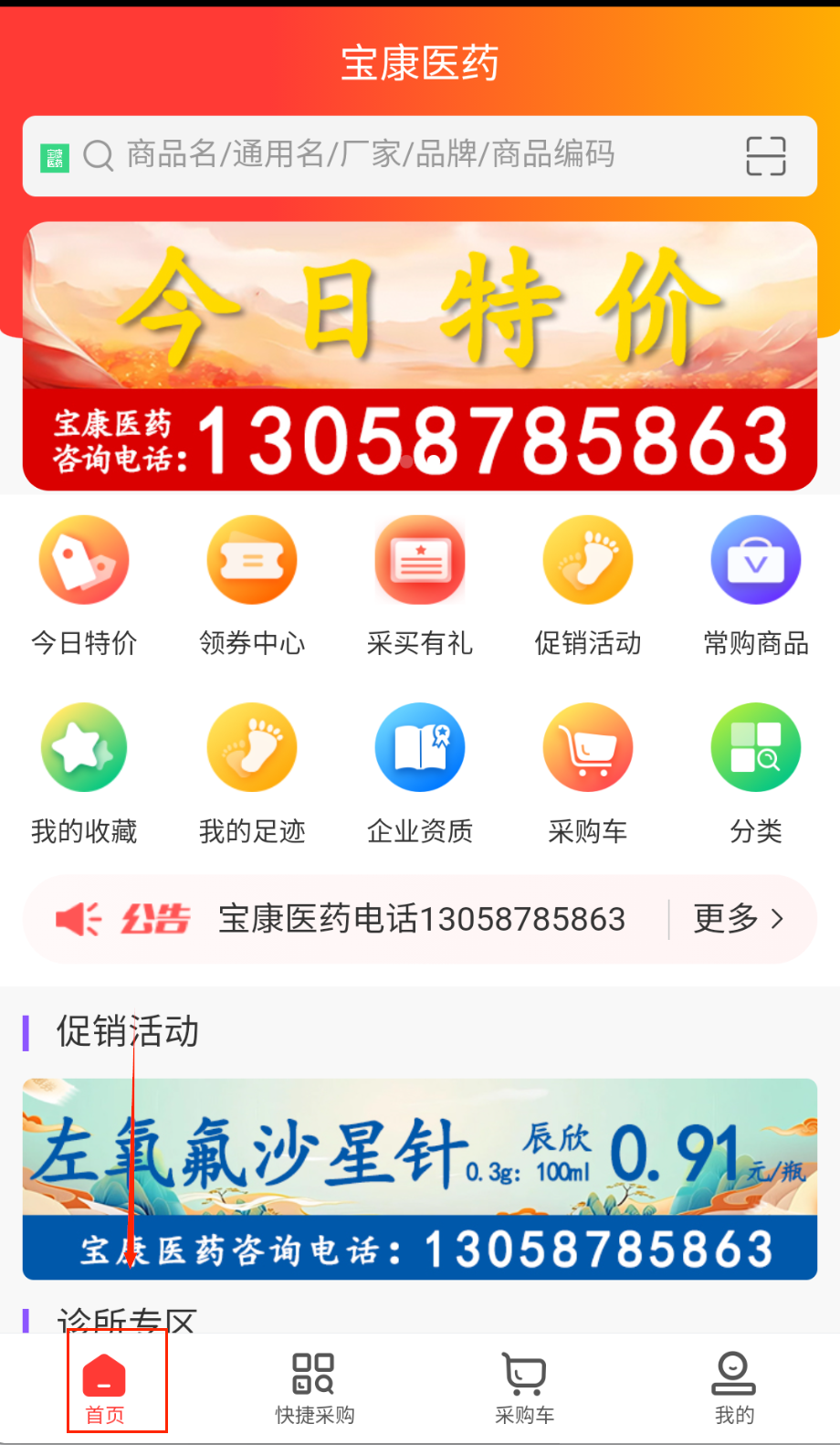Open the 采购车 tab in bottom bar

point(525,1388)
